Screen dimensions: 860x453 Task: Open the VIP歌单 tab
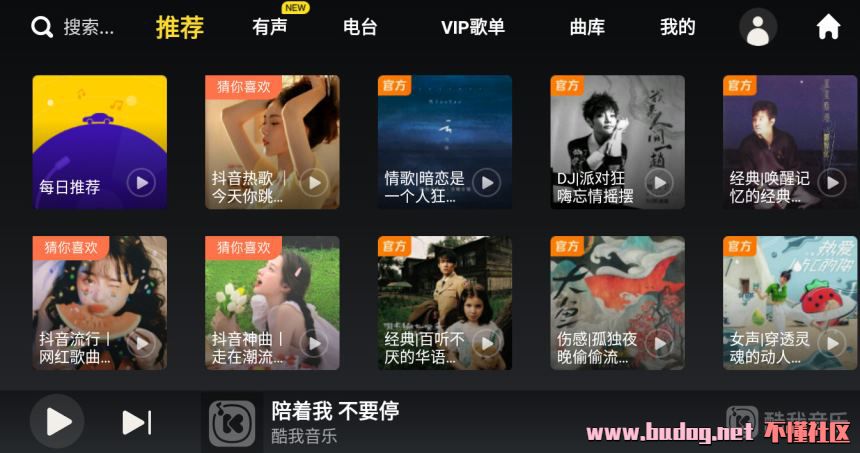pyautogui.click(x=473, y=27)
